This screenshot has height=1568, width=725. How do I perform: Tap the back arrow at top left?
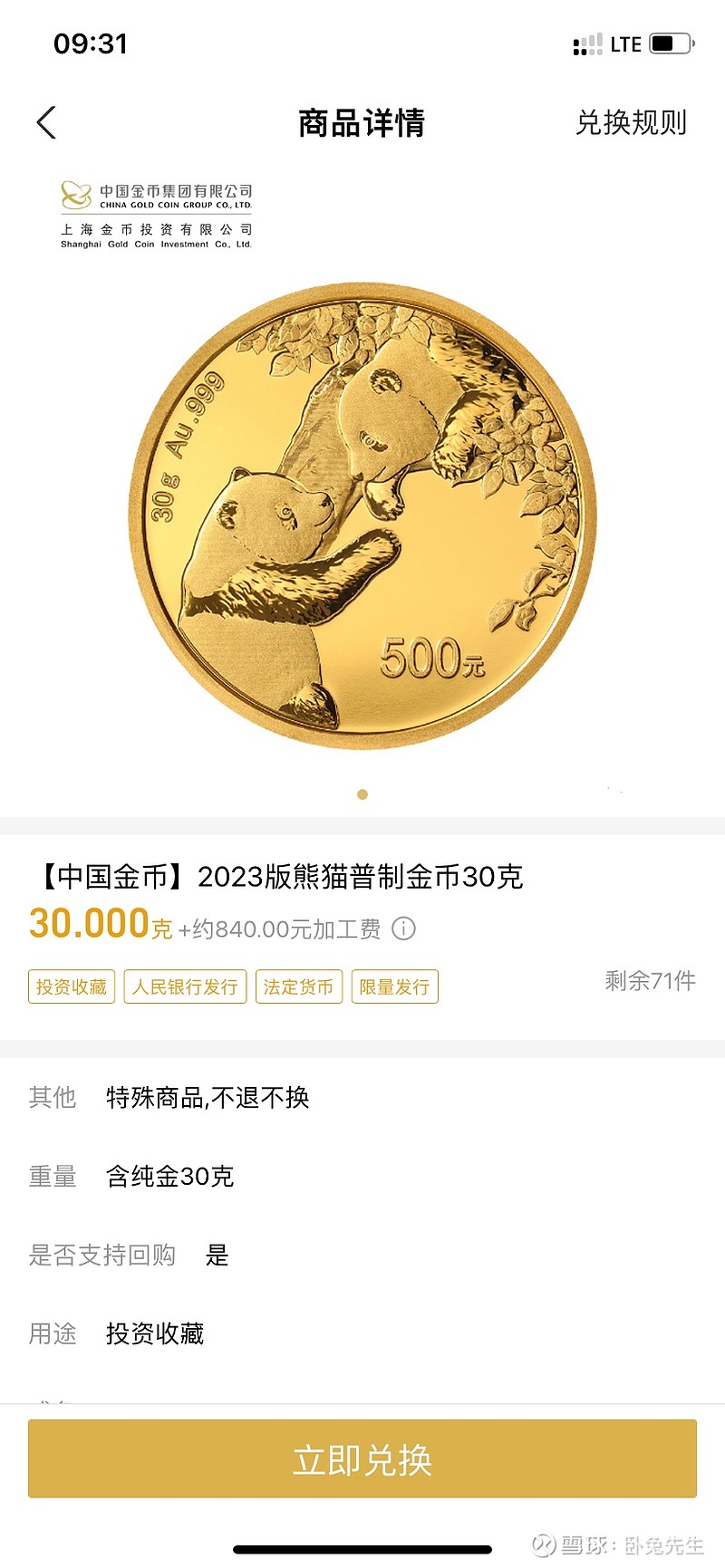[47, 120]
